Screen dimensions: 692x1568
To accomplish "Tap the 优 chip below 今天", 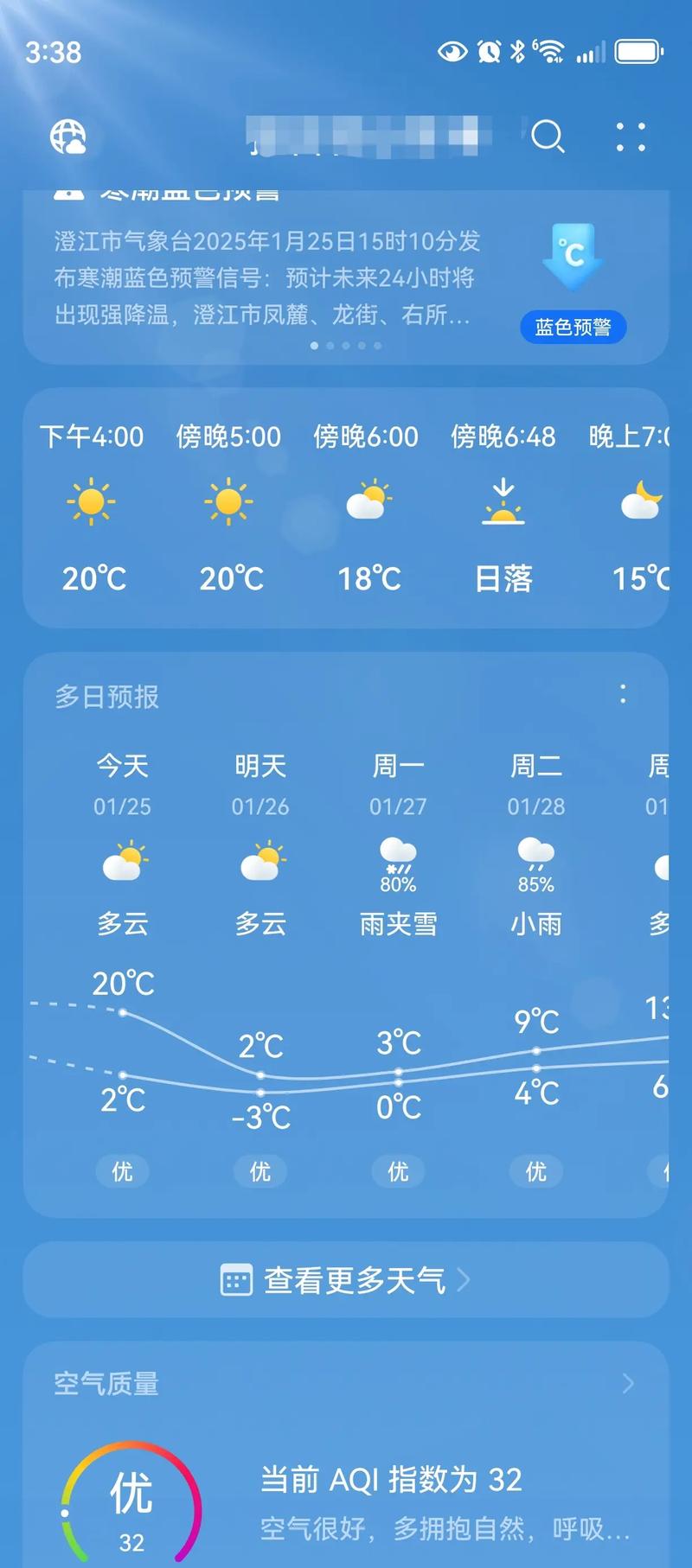I will (123, 1172).
